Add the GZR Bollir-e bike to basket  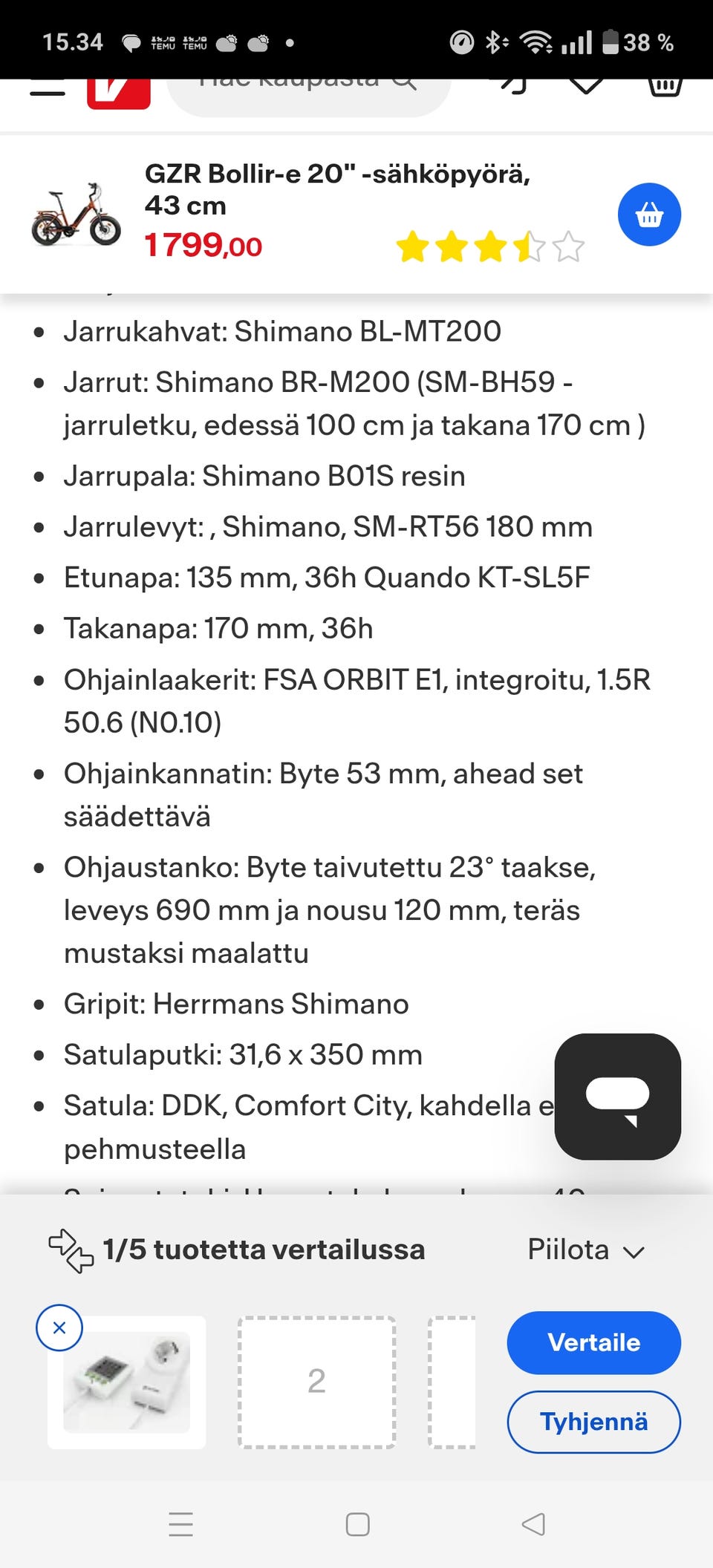[648, 214]
